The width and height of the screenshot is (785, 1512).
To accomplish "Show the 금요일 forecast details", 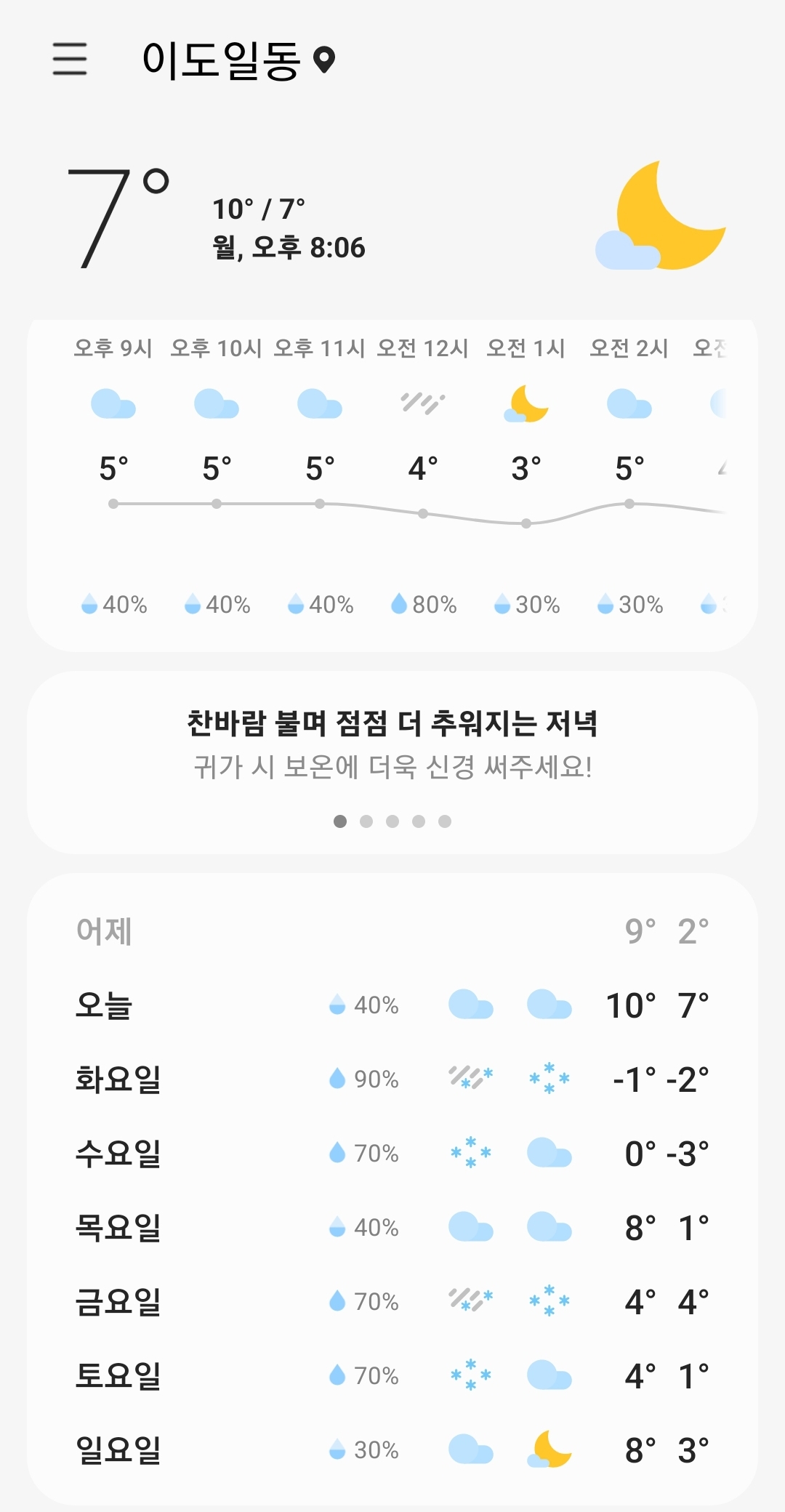I will click(392, 1302).
